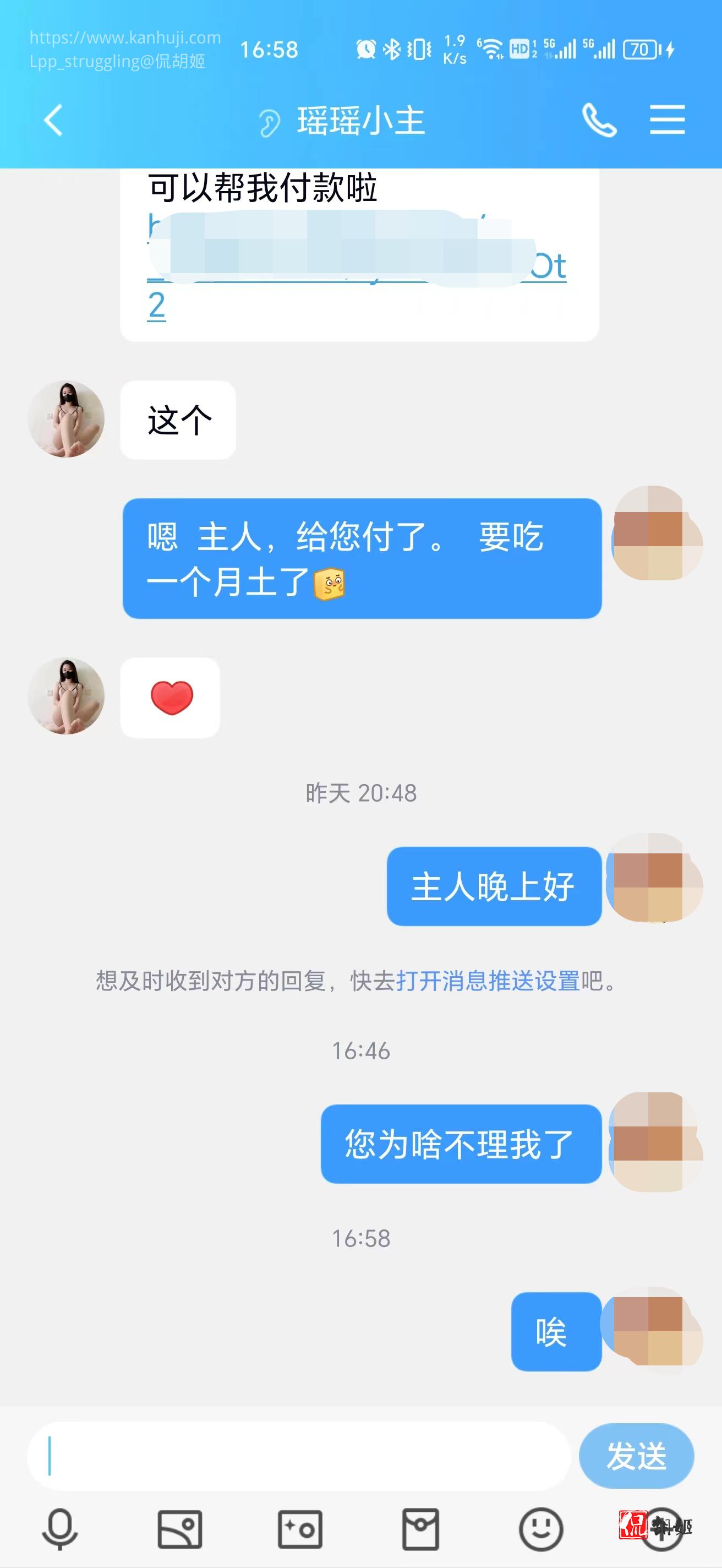Focus the message input field

298,1457
